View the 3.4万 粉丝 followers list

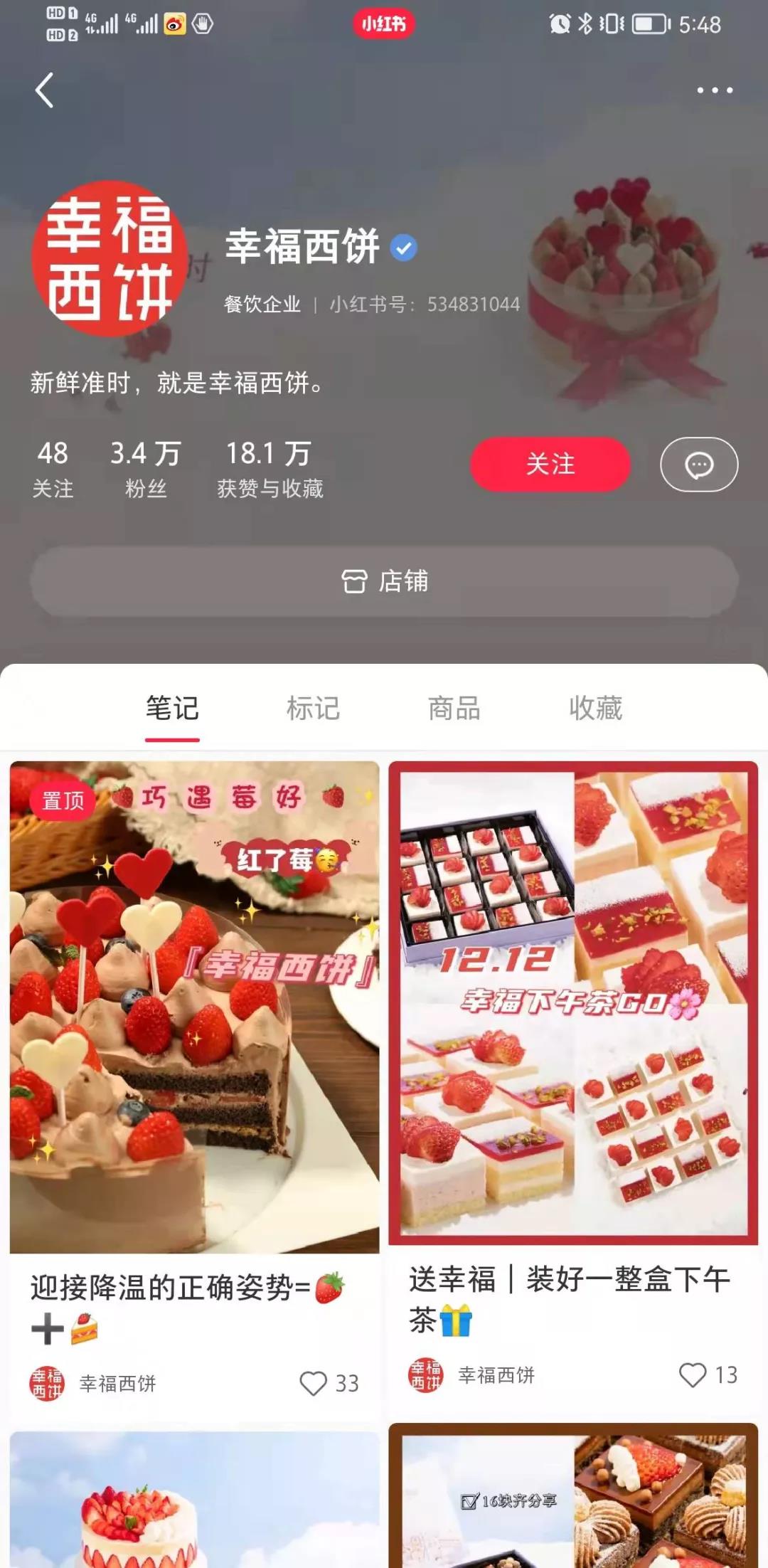pos(146,468)
